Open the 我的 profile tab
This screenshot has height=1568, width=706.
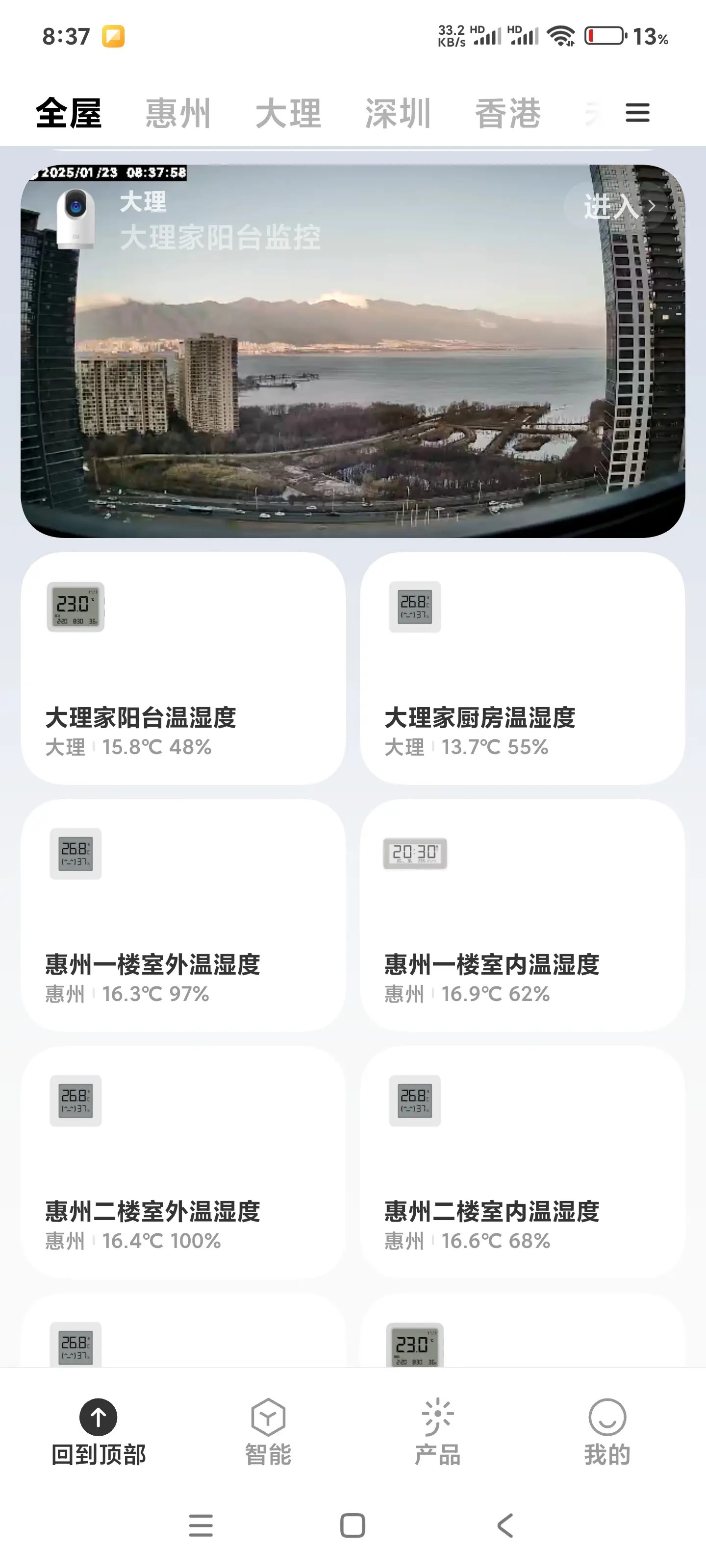click(606, 1432)
